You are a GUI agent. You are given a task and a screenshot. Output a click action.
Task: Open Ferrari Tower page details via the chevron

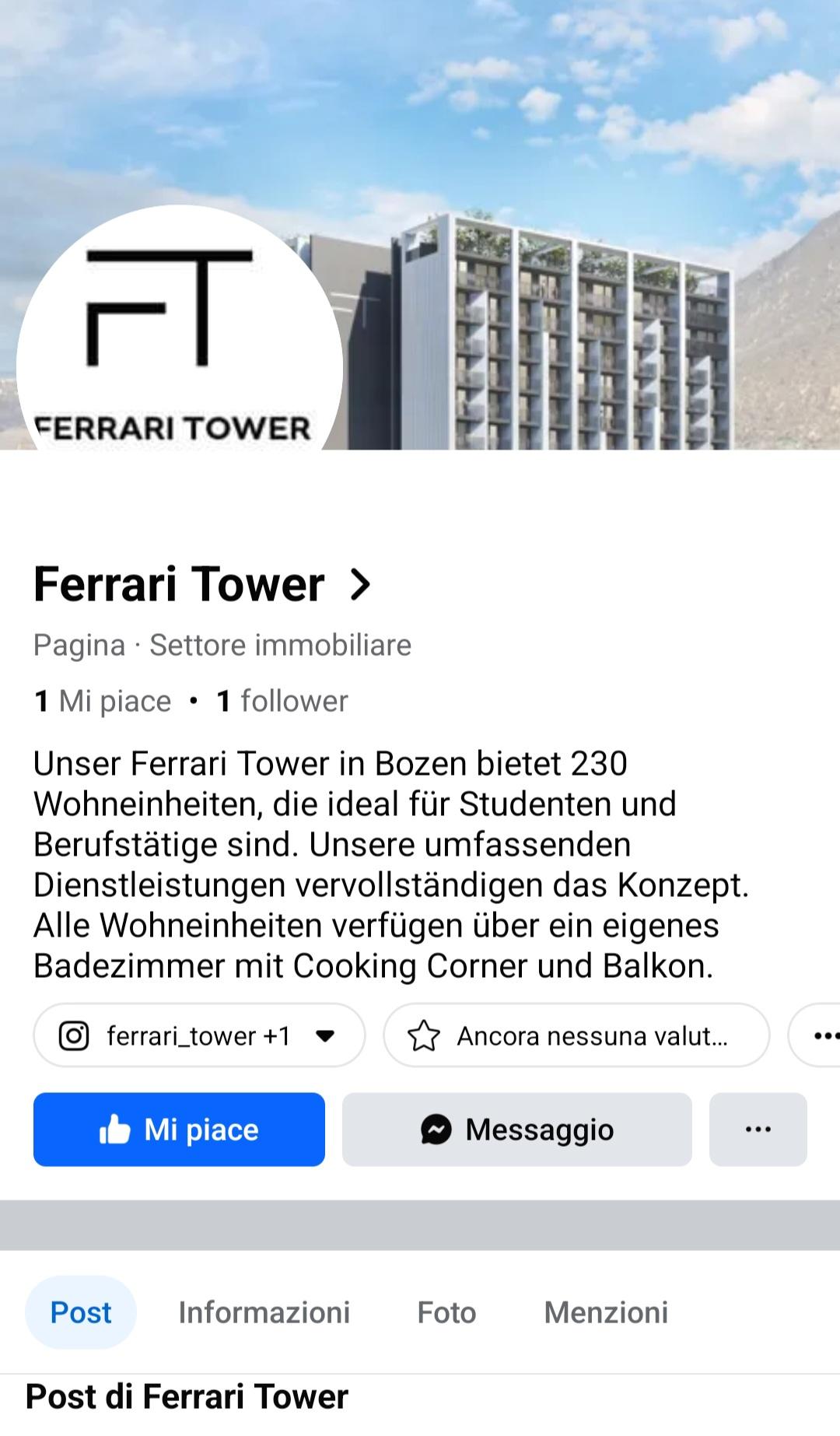coord(359,585)
